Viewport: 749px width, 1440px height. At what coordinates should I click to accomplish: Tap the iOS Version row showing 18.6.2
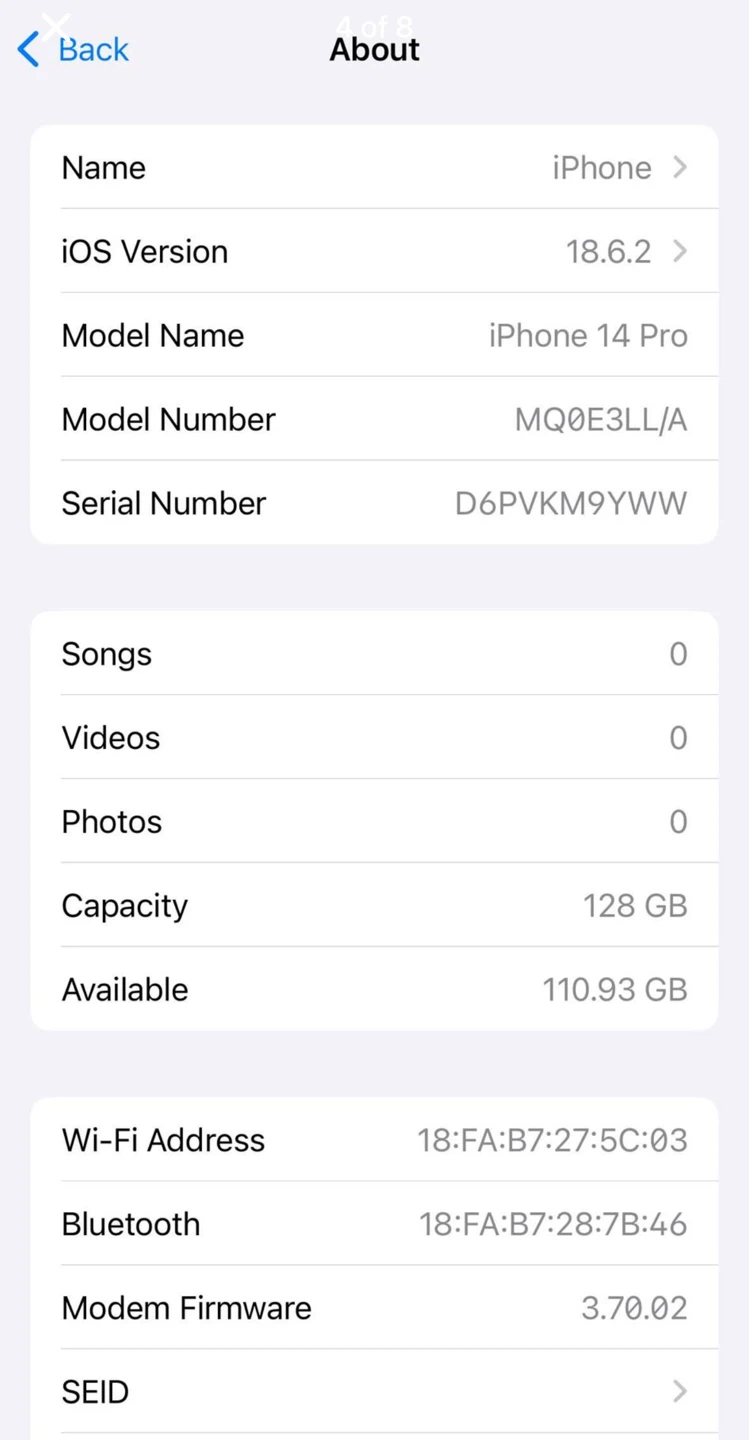click(x=374, y=251)
